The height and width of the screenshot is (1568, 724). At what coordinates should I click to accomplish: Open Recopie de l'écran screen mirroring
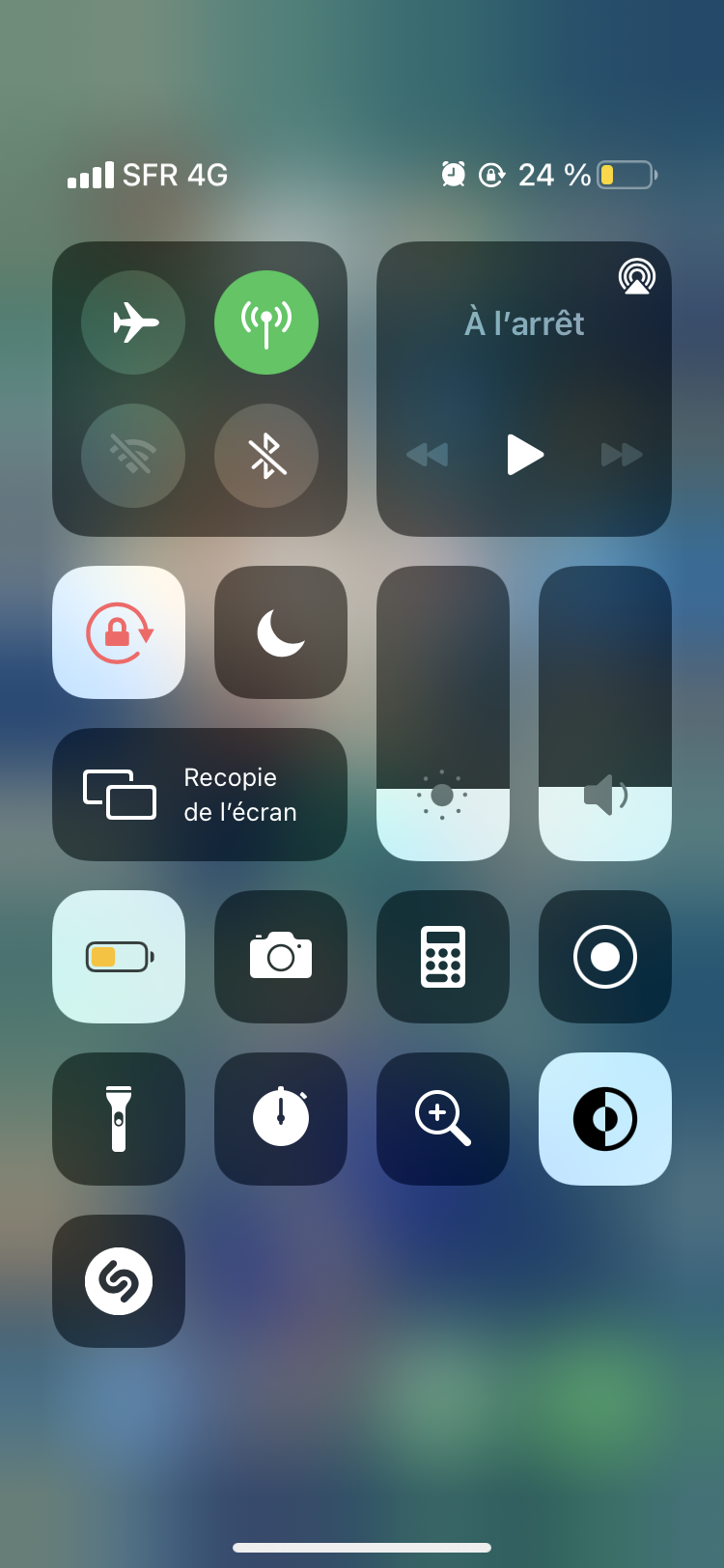[200, 795]
